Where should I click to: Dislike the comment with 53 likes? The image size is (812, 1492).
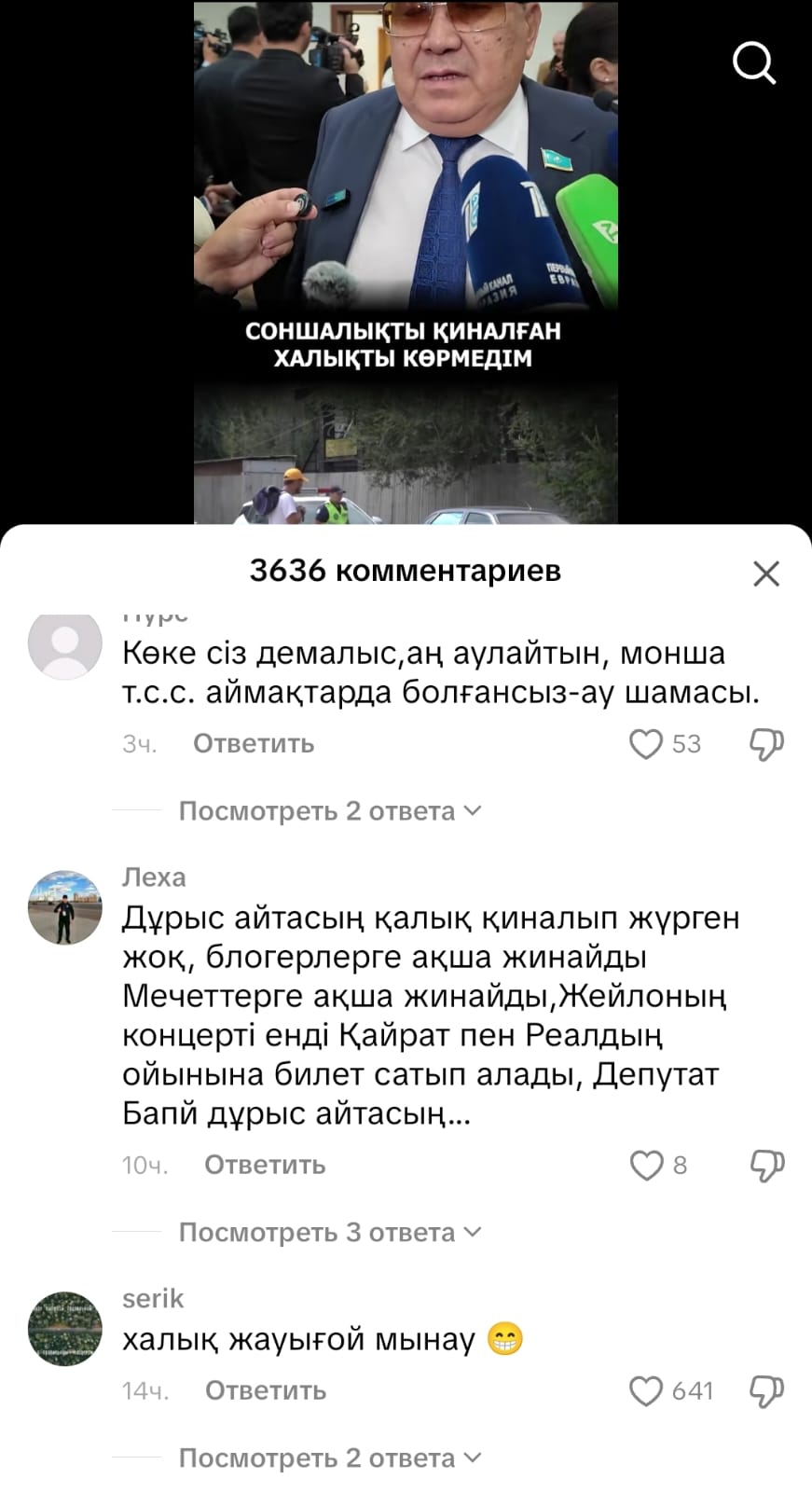766,744
